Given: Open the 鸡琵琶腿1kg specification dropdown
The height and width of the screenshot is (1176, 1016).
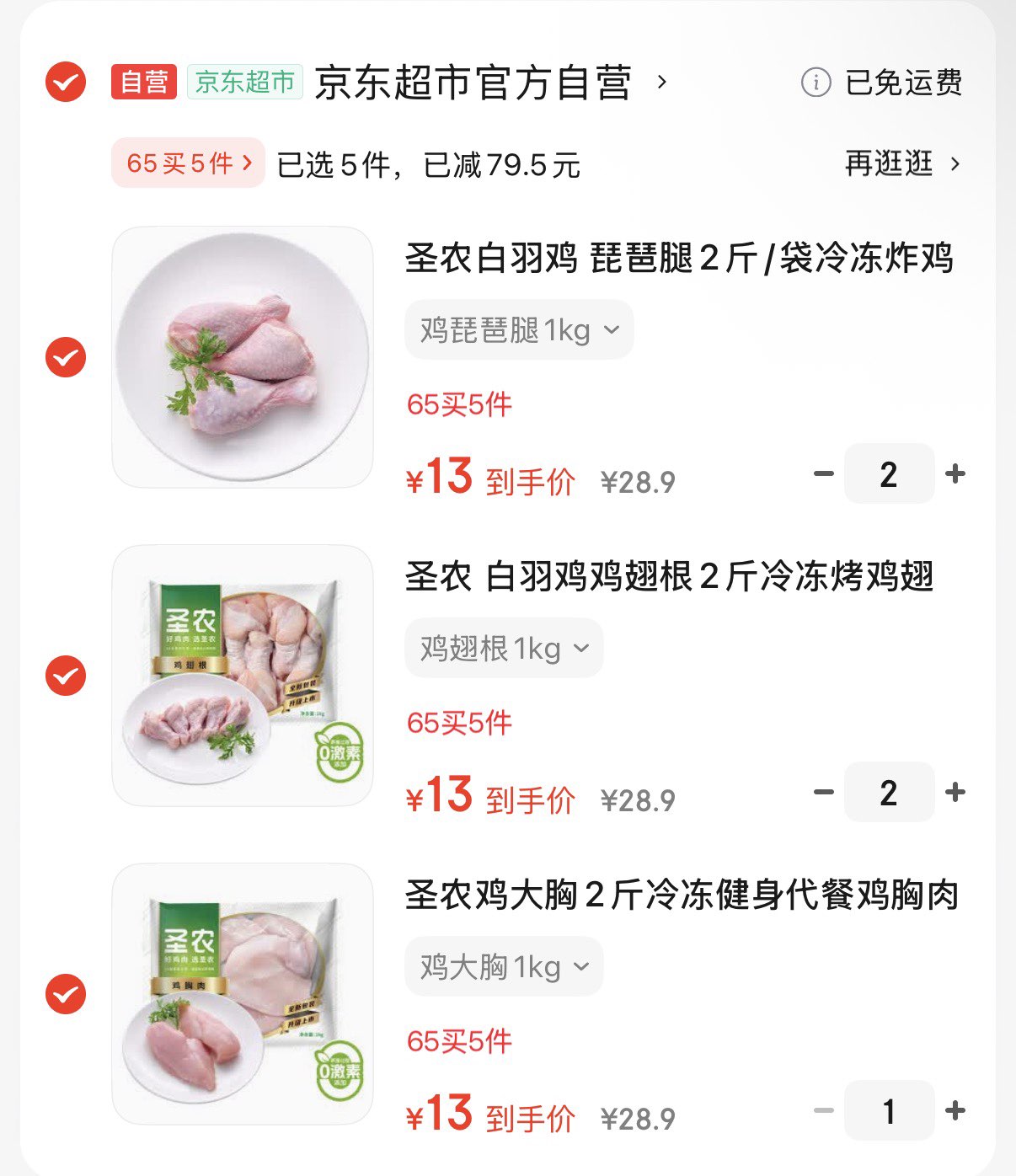Looking at the screenshot, I should (519, 329).
